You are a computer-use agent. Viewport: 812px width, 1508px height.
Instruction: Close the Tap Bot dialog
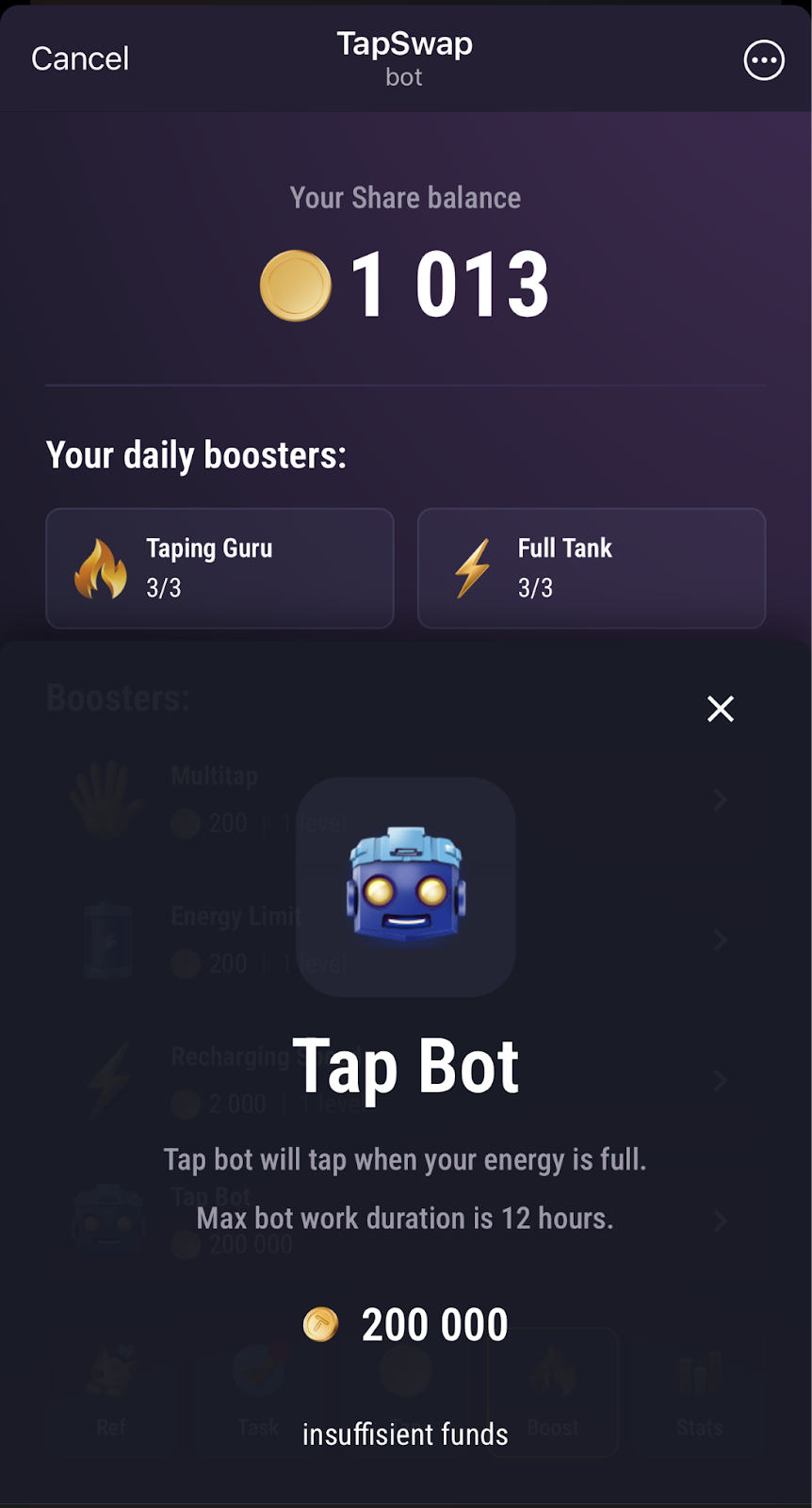tap(721, 709)
